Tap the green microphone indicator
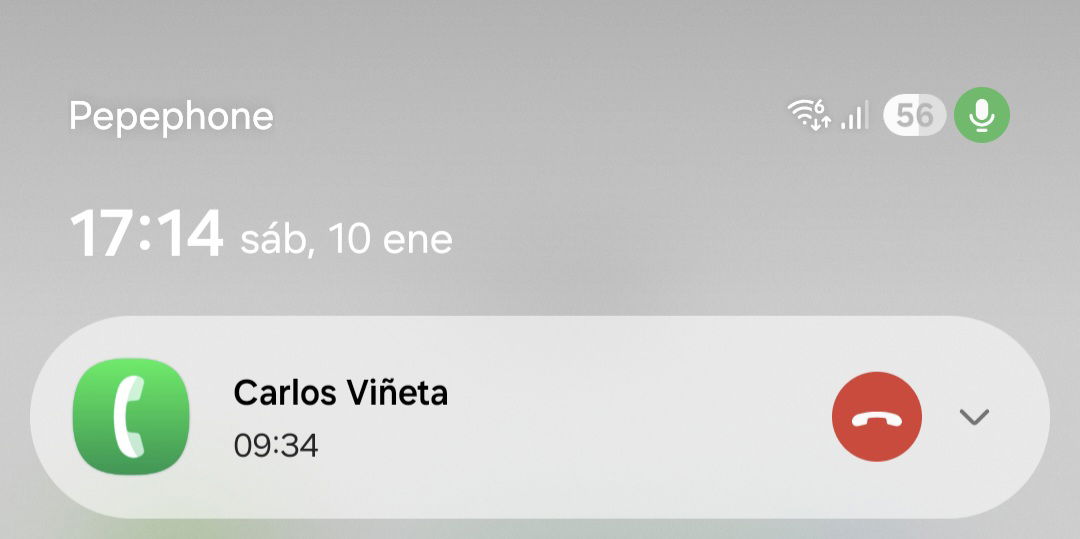The image size is (1080, 539). [x=982, y=115]
